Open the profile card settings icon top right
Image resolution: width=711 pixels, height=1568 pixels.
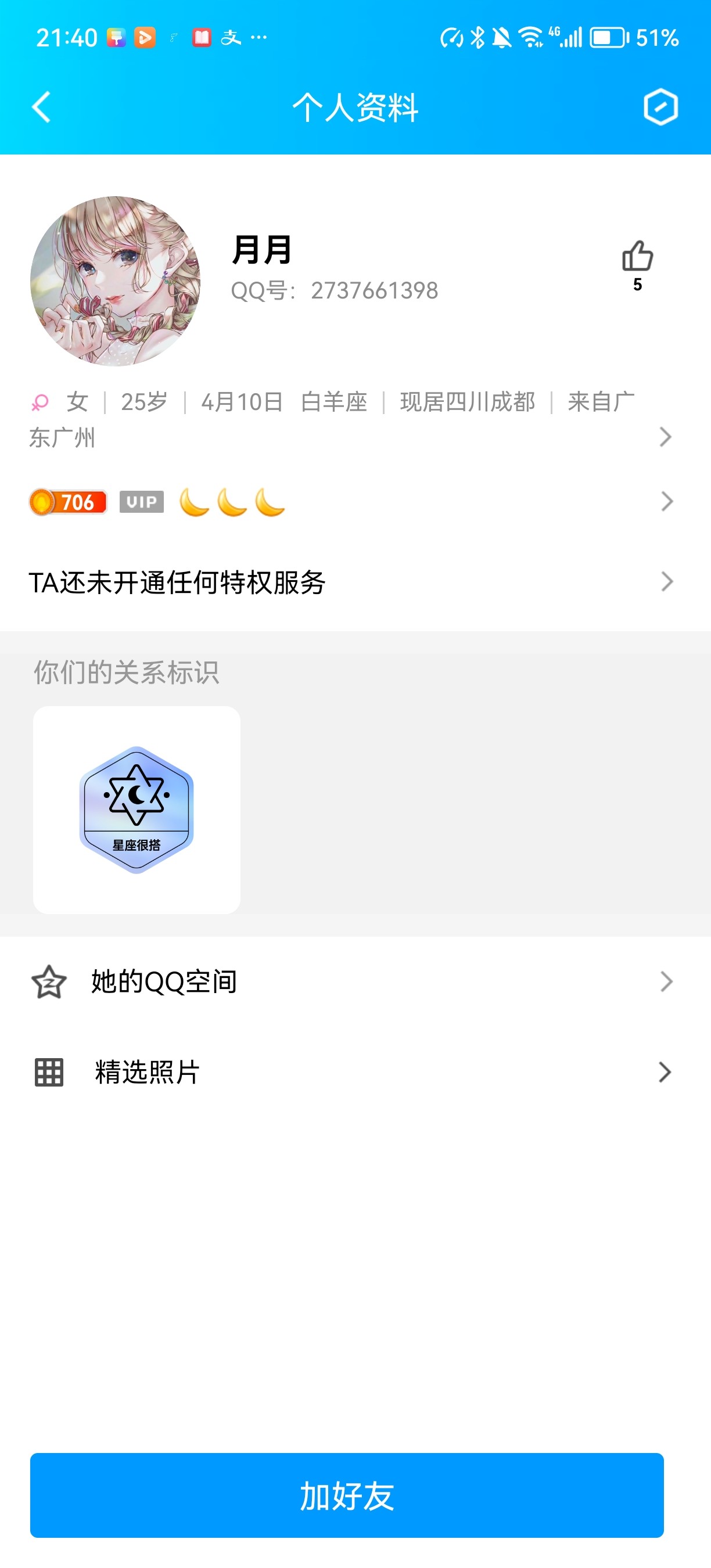(661, 106)
